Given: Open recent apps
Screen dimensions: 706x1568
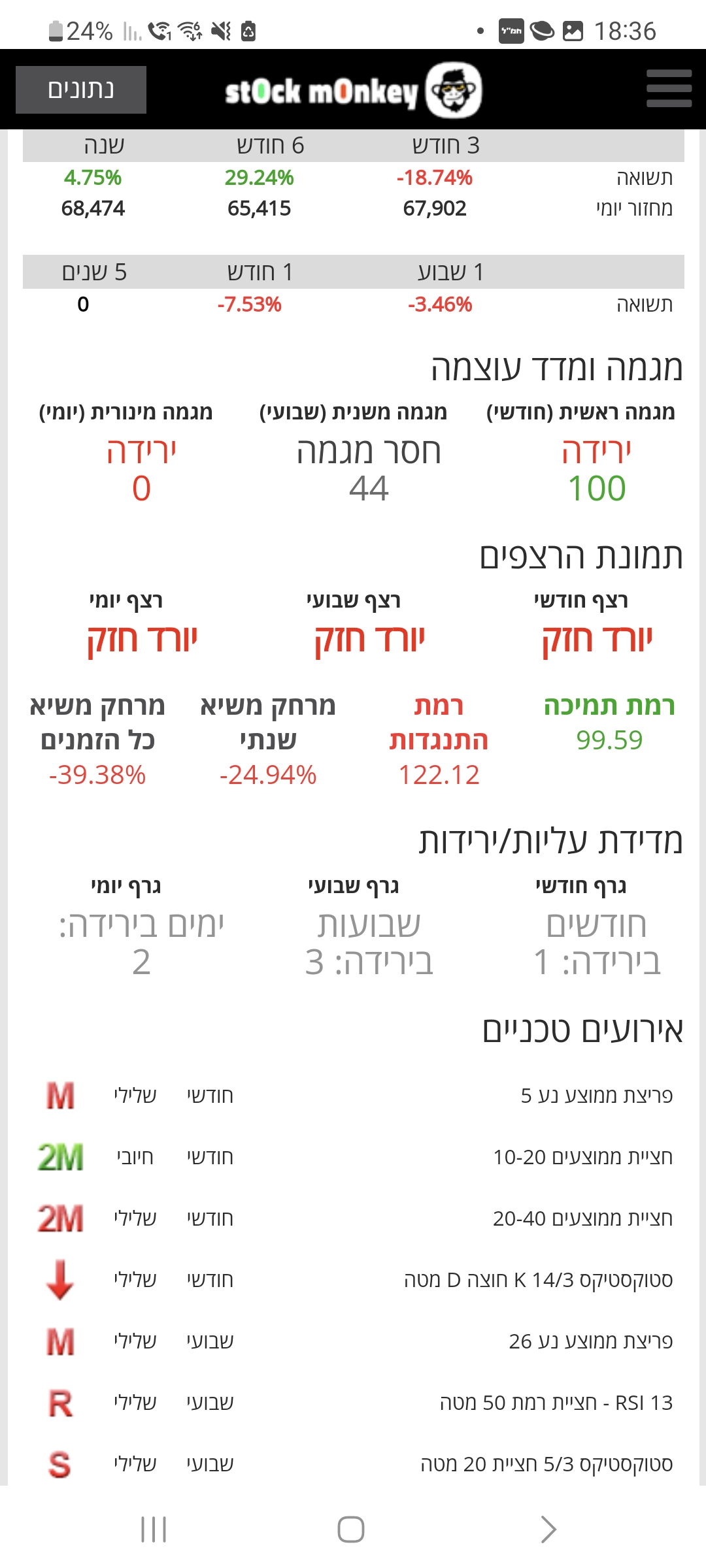Looking at the screenshot, I should [x=154, y=1529].
